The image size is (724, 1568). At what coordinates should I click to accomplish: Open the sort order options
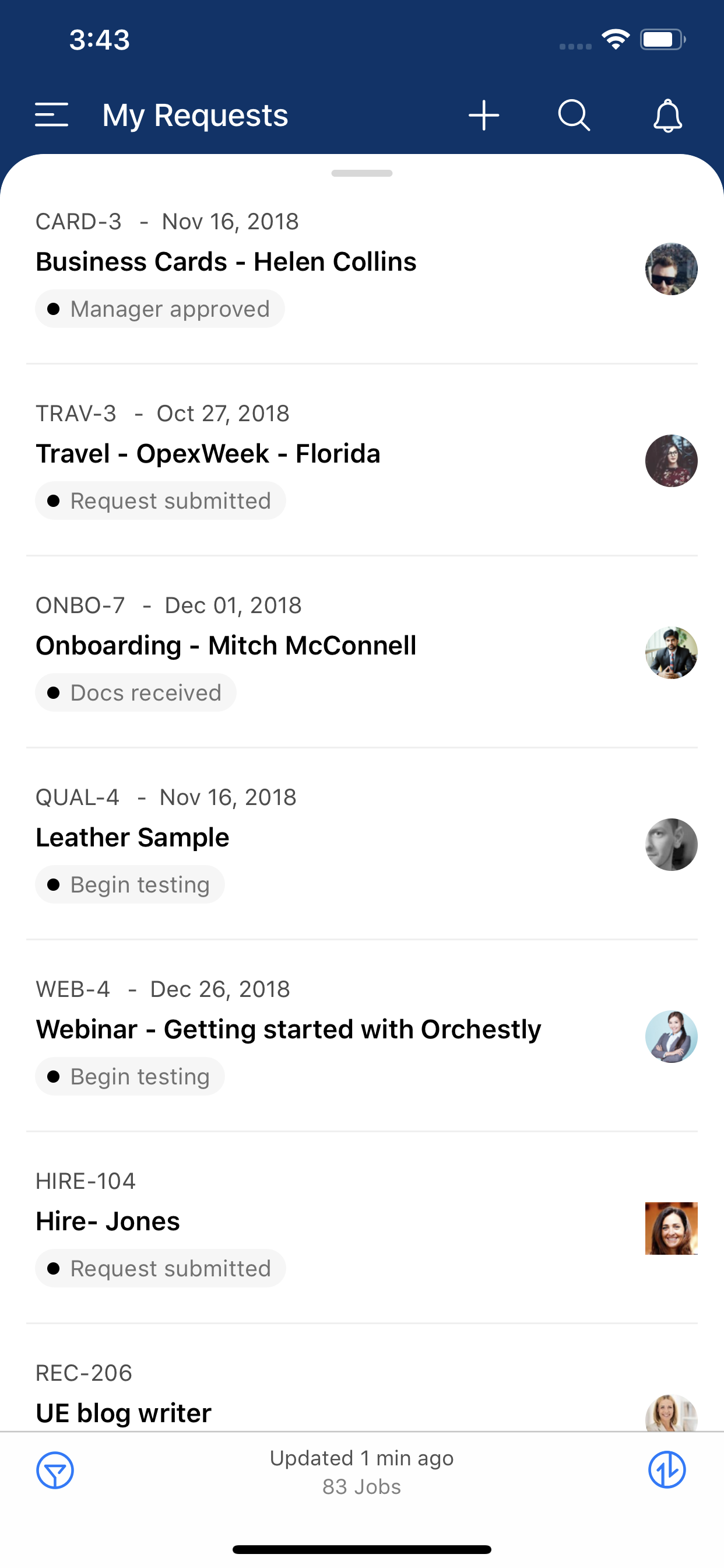pos(667,1471)
